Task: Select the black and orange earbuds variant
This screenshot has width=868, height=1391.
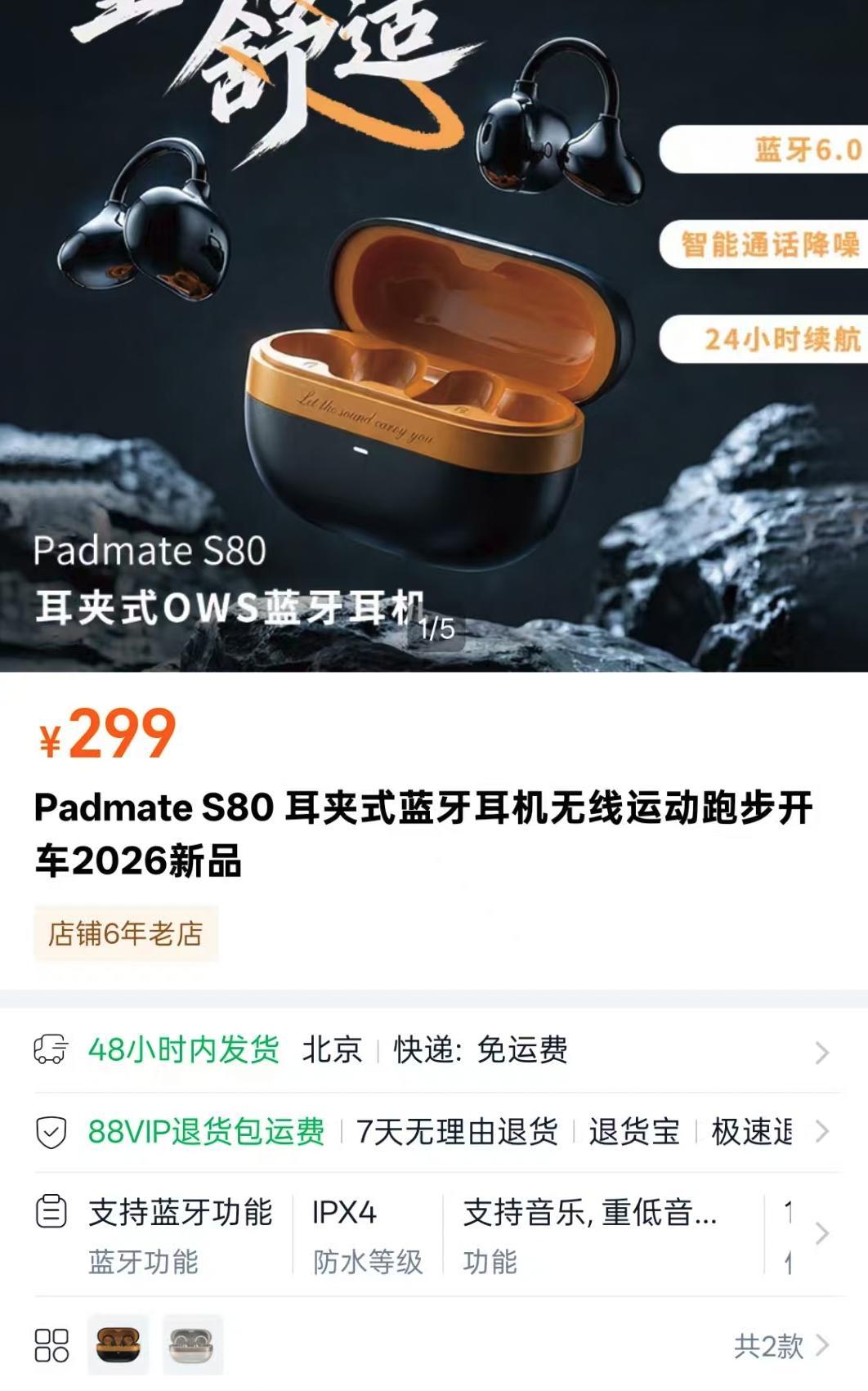Action: pyautogui.click(x=119, y=1344)
